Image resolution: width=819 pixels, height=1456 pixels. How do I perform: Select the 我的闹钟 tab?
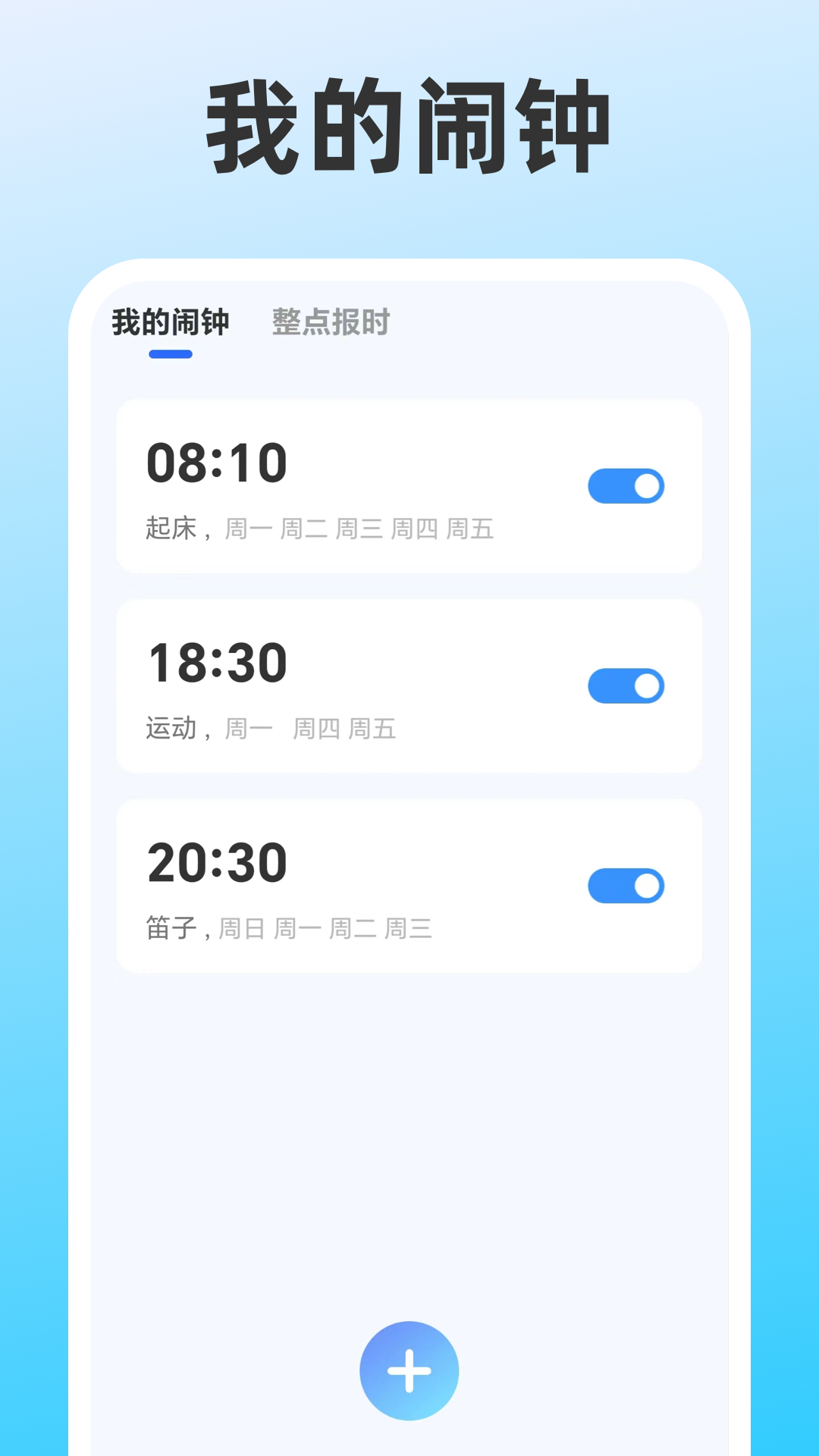[x=168, y=322]
